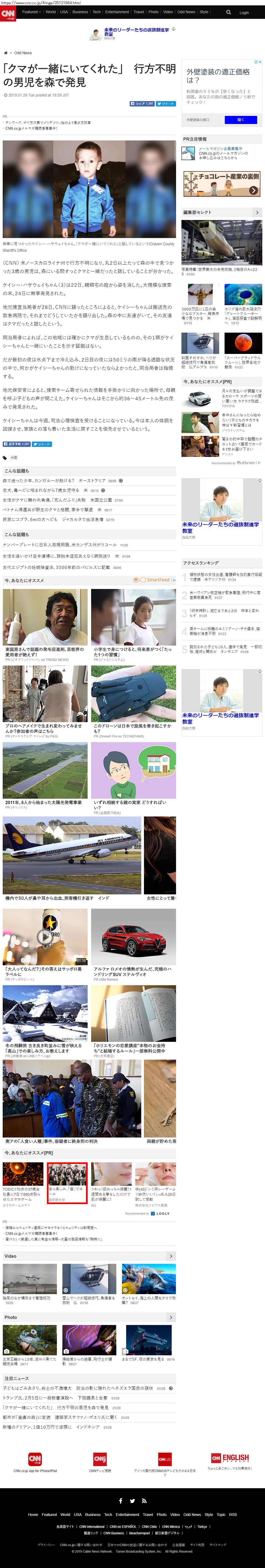This screenshot has width=265, height=1568.
Task: Expand the Photo section chevron
Action: click(x=171, y=1317)
